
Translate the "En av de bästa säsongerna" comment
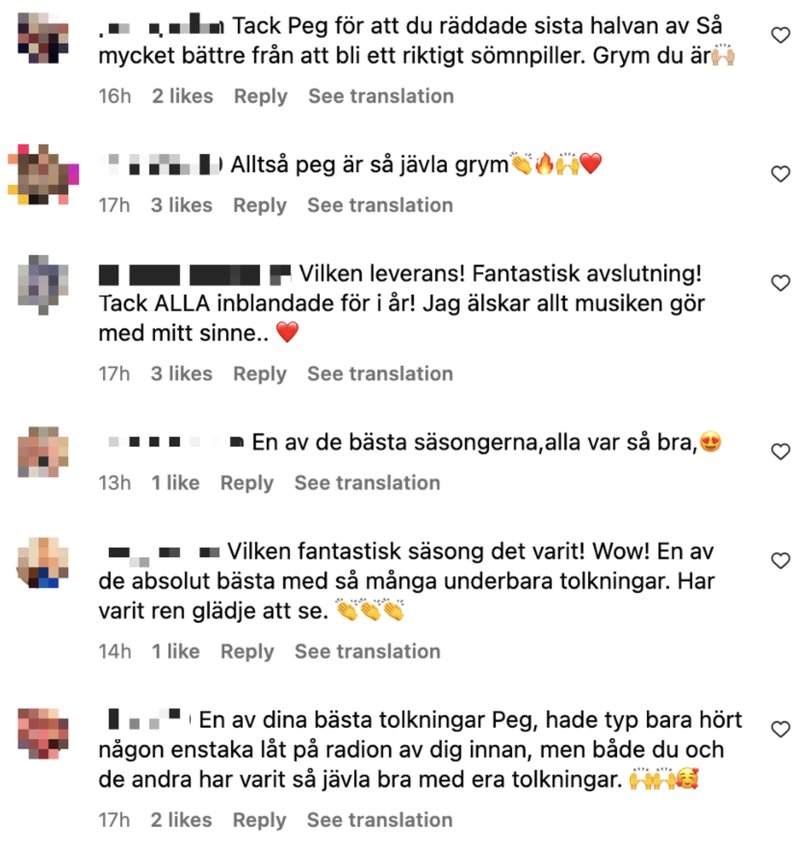coord(367,483)
